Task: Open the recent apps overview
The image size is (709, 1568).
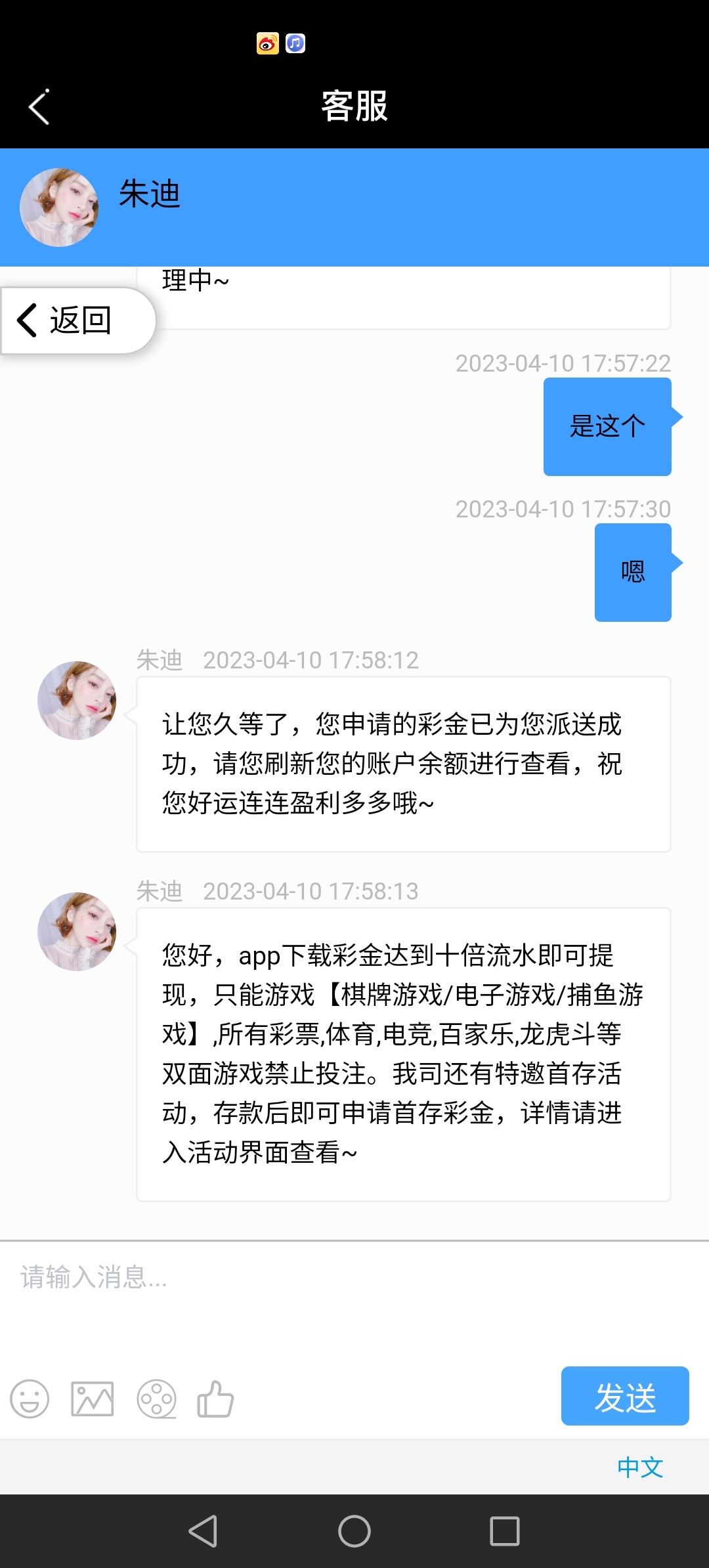Action: 505,1531
